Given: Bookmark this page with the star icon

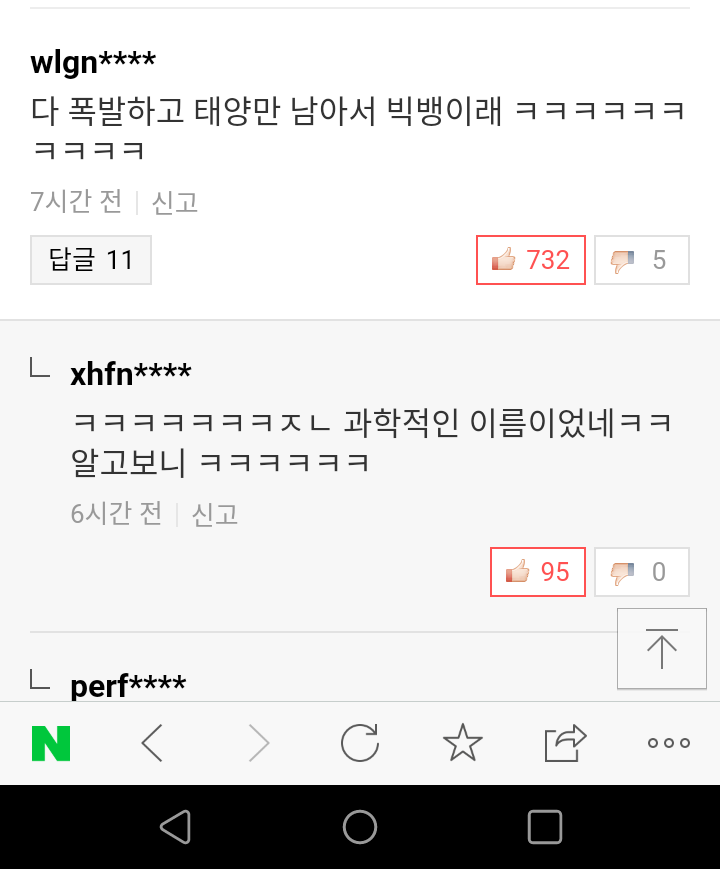Looking at the screenshot, I should 462,743.
